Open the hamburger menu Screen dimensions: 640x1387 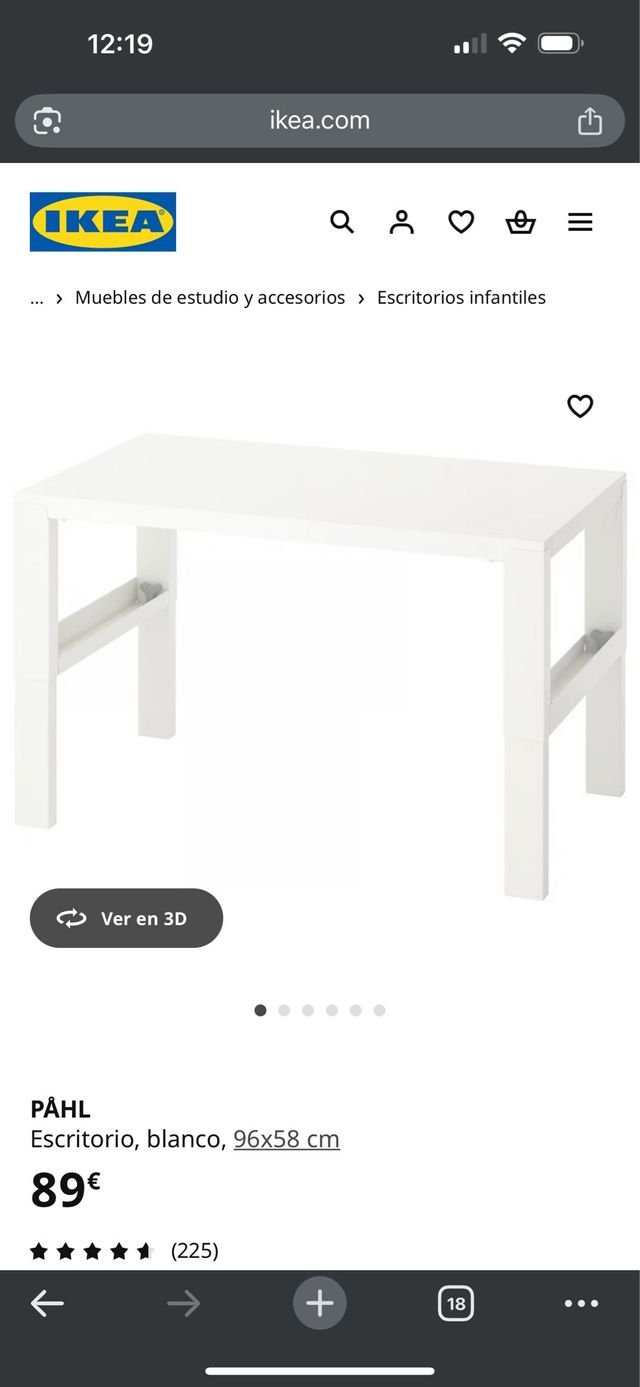pyautogui.click(x=580, y=222)
